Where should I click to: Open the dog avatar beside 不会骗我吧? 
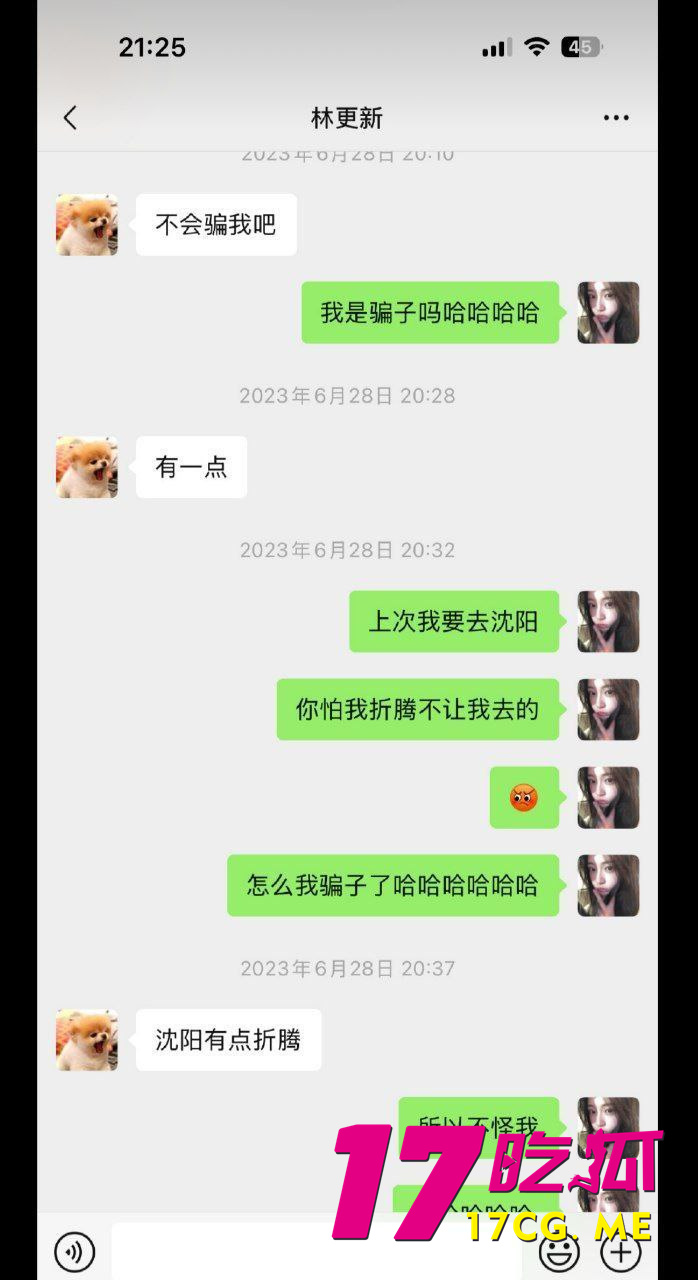coord(87,225)
